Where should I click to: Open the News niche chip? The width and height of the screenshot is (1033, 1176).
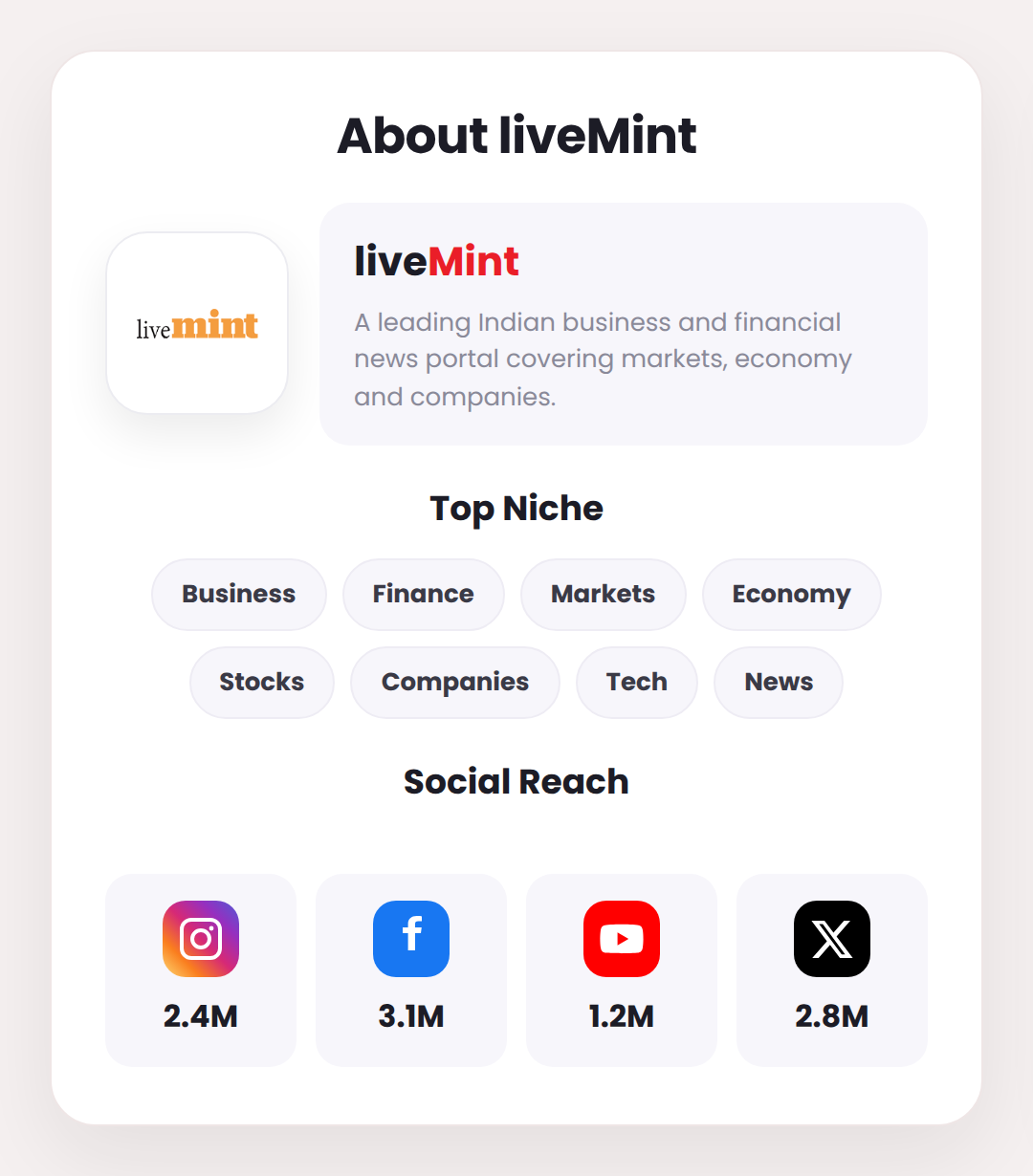(x=779, y=683)
